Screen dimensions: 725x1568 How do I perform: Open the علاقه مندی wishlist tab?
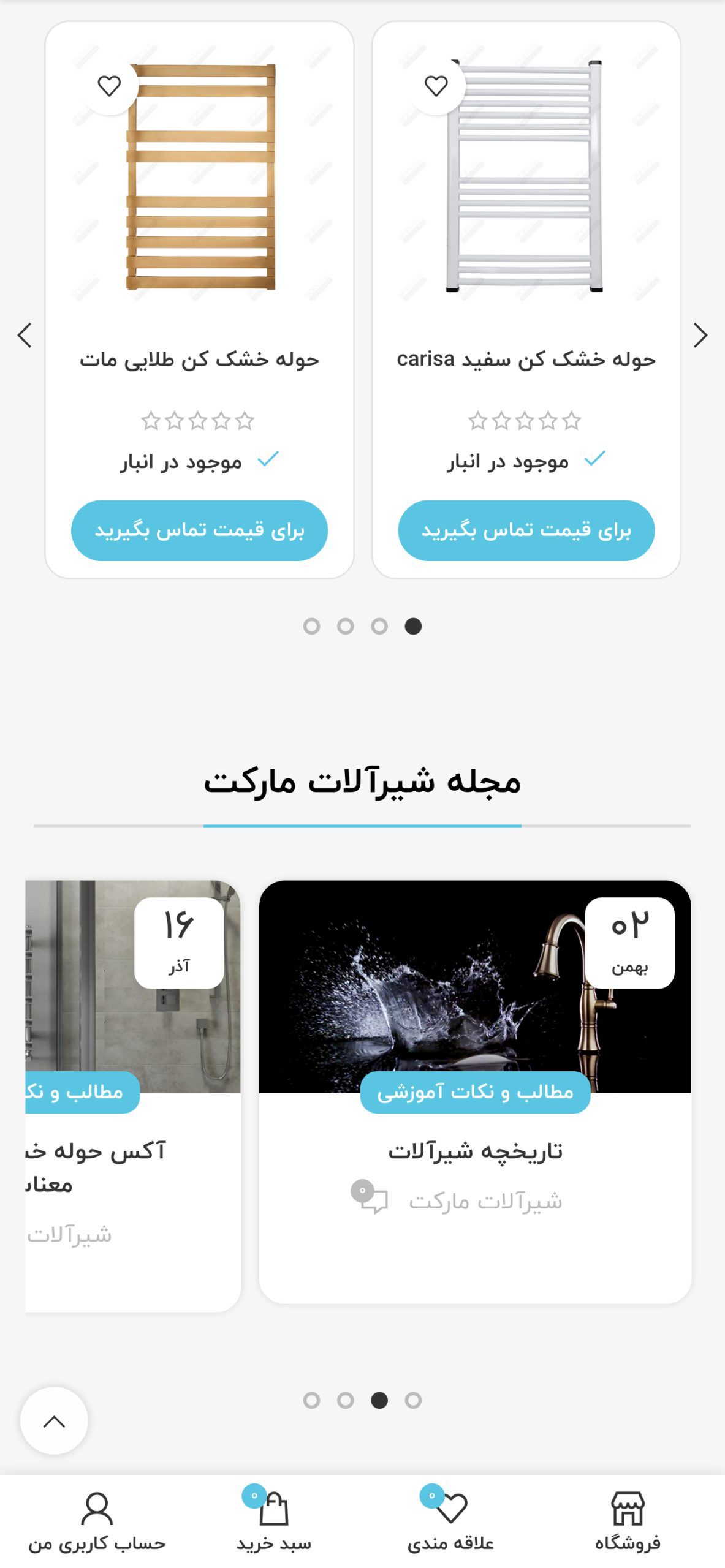coord(451,1521)
